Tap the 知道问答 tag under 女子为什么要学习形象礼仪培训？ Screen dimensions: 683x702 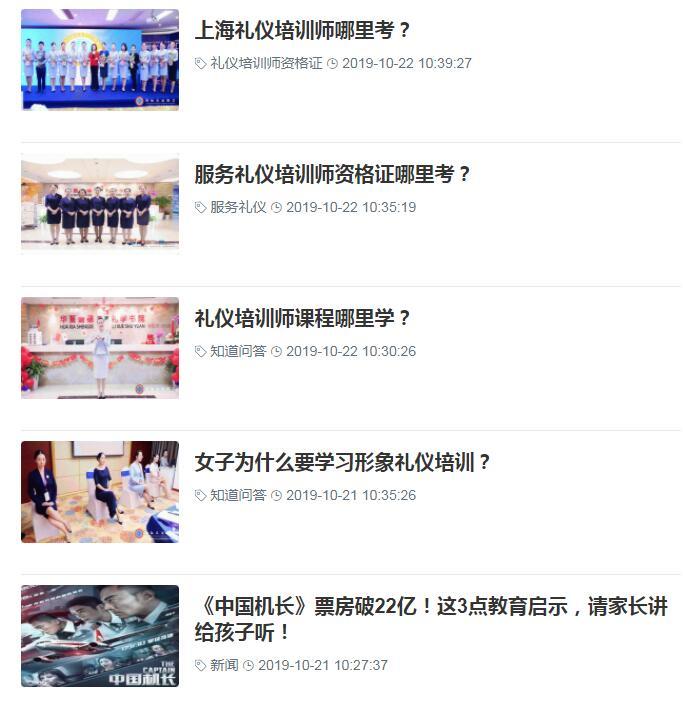click(238, 495)
